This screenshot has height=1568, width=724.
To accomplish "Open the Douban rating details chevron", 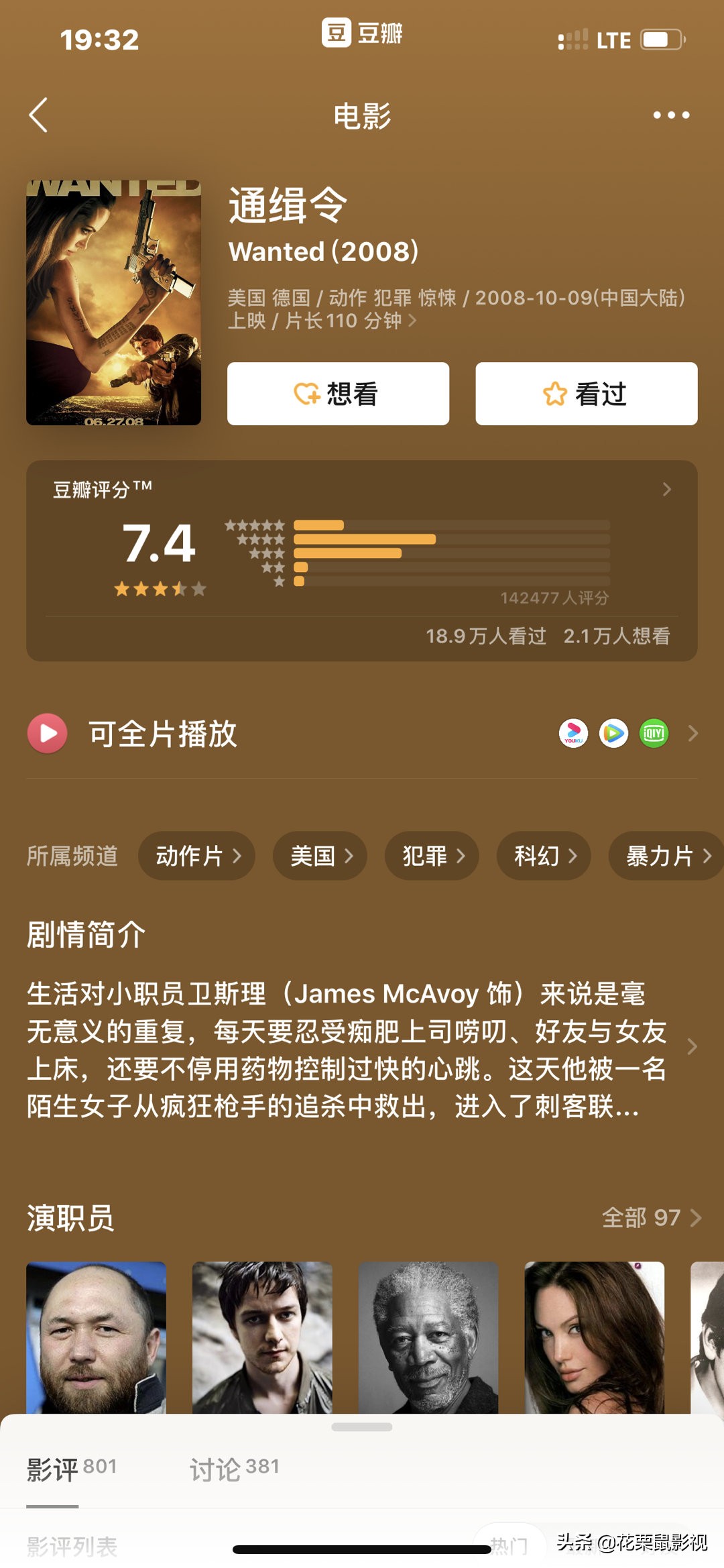I will [x=667, y=490].
